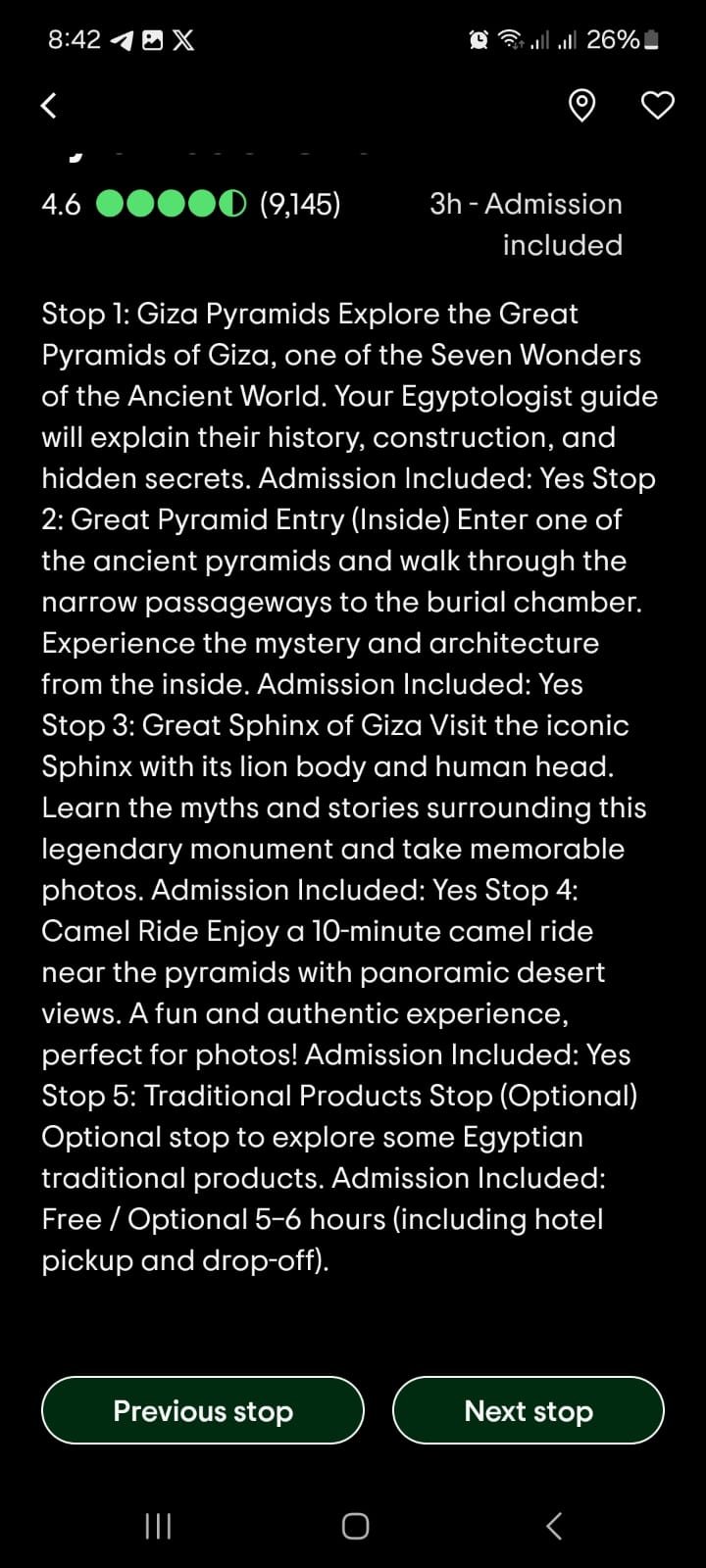This screenshot has height=1568, width=706.
Task: Go to the Next stop
Action: tap(529, 1410)
